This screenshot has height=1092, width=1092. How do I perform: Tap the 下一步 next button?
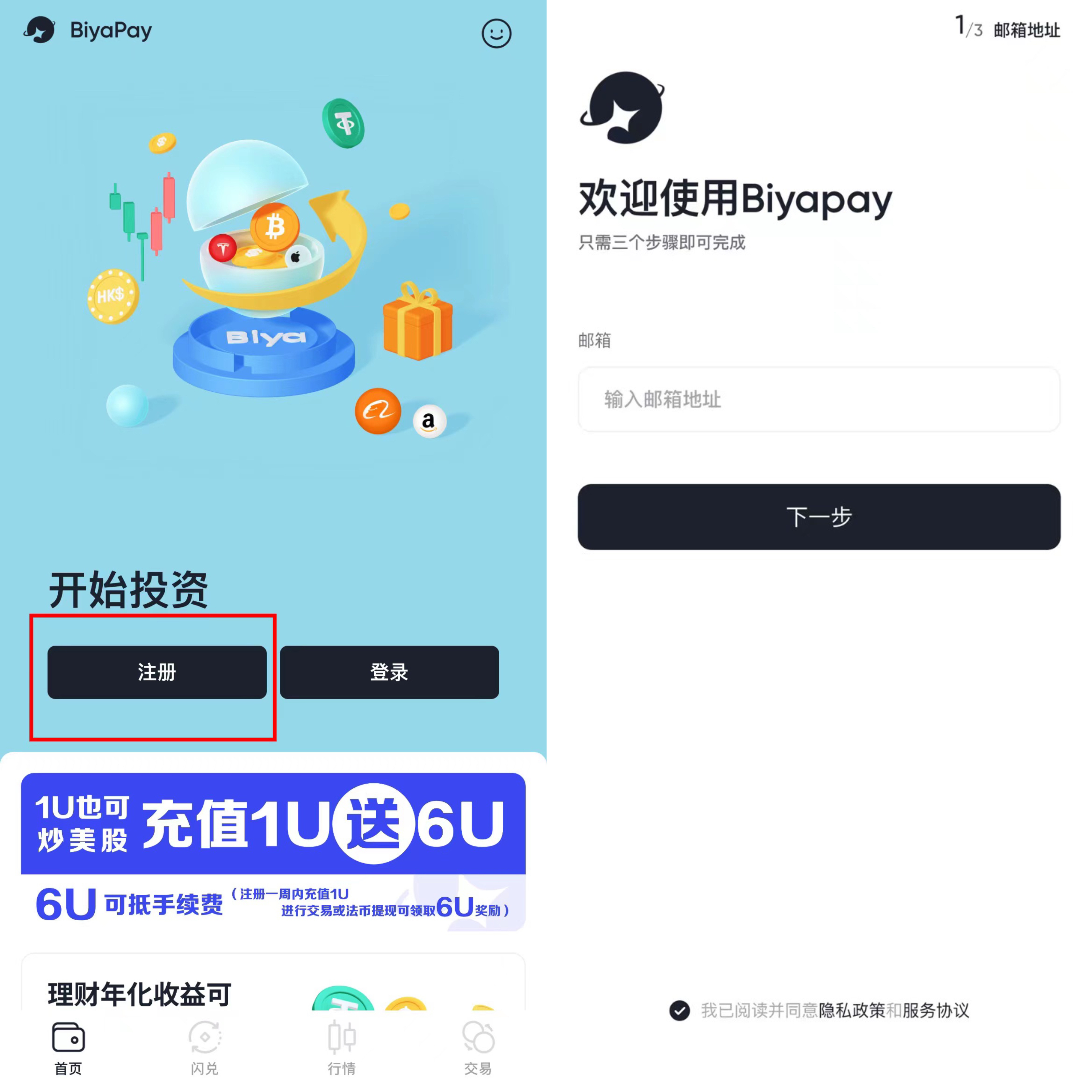click(x=818, y=517)
